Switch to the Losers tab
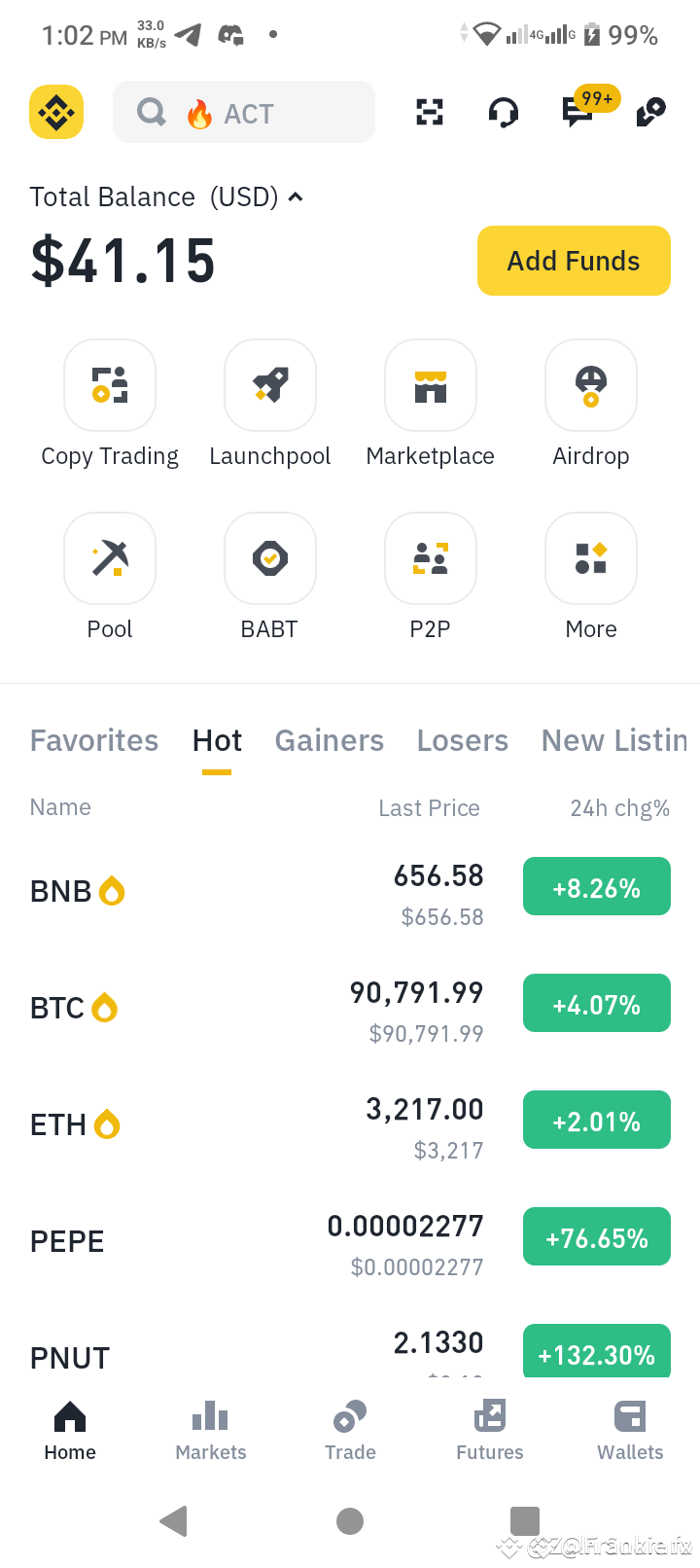Viewport: 700px width, 1568px height. 463,740
